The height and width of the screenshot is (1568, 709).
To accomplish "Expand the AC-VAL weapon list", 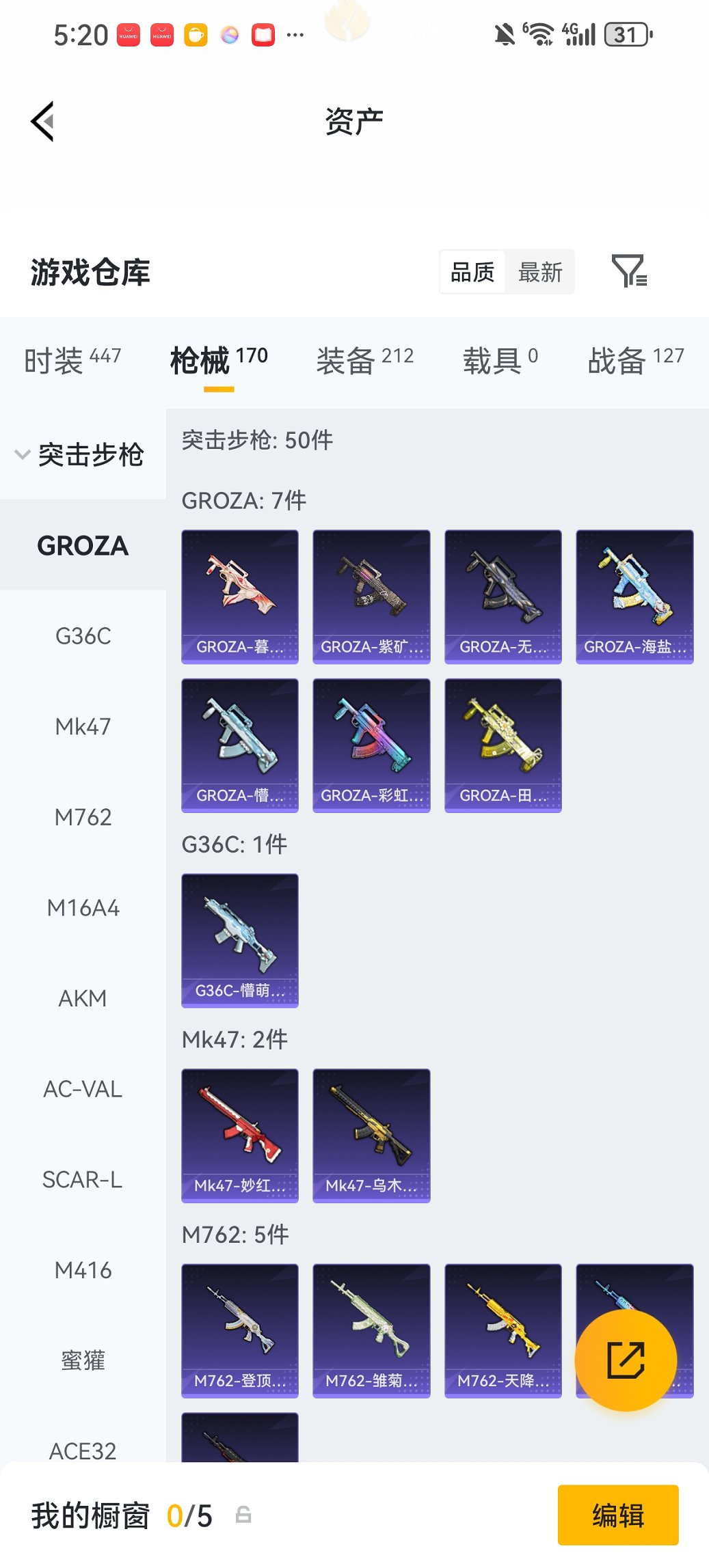I will (x=83, y=1089).
